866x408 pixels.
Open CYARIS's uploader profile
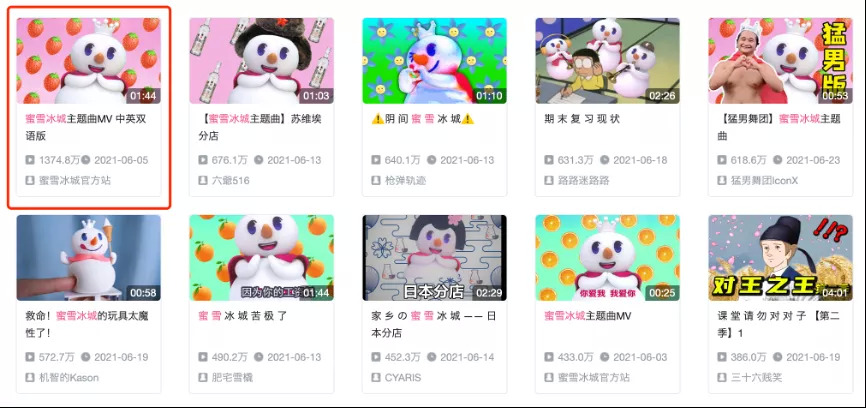[x=404, y=377]
